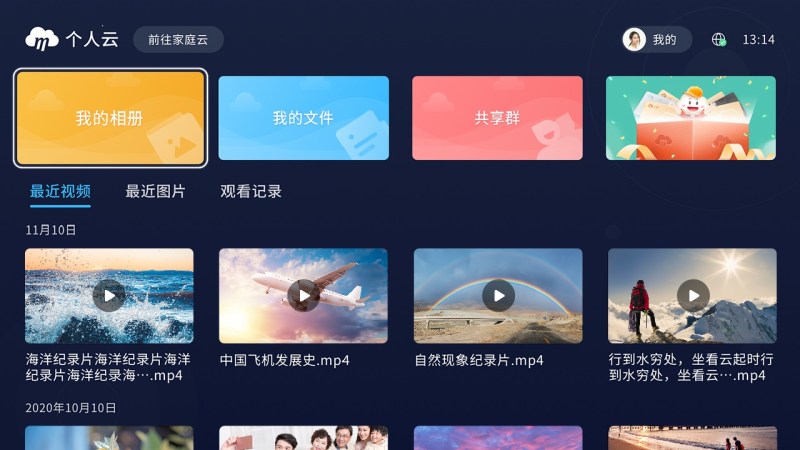Open the 我的 profile button
800x450 pixels.
pos(656,39)
